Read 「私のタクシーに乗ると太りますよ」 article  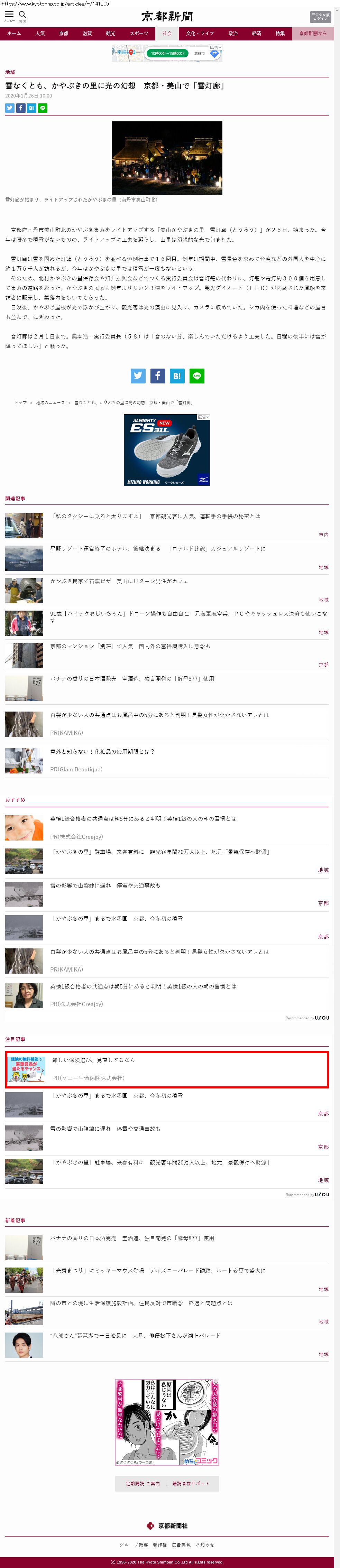156,516
